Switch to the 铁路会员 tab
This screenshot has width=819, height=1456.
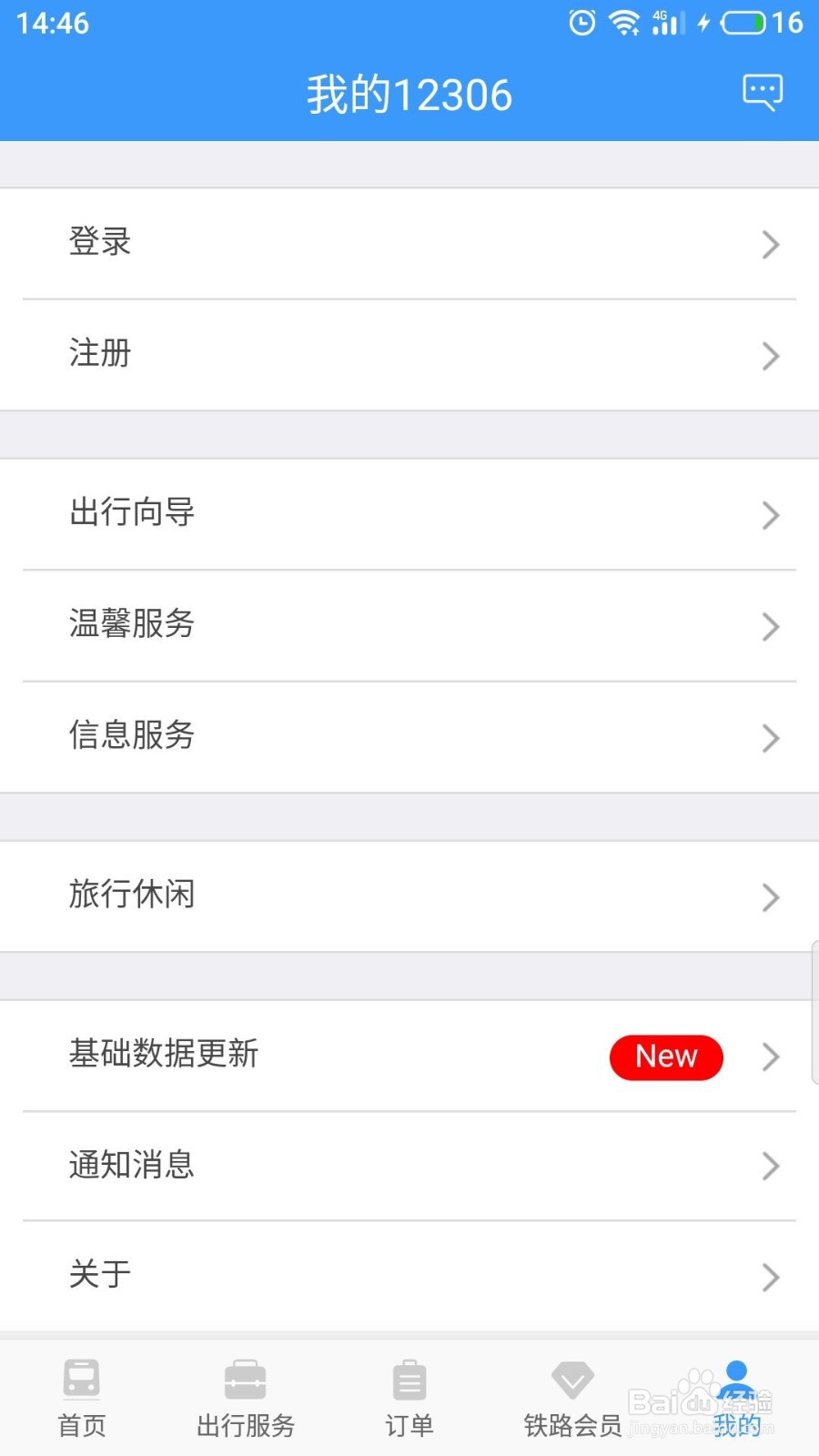coord(571,1397)
